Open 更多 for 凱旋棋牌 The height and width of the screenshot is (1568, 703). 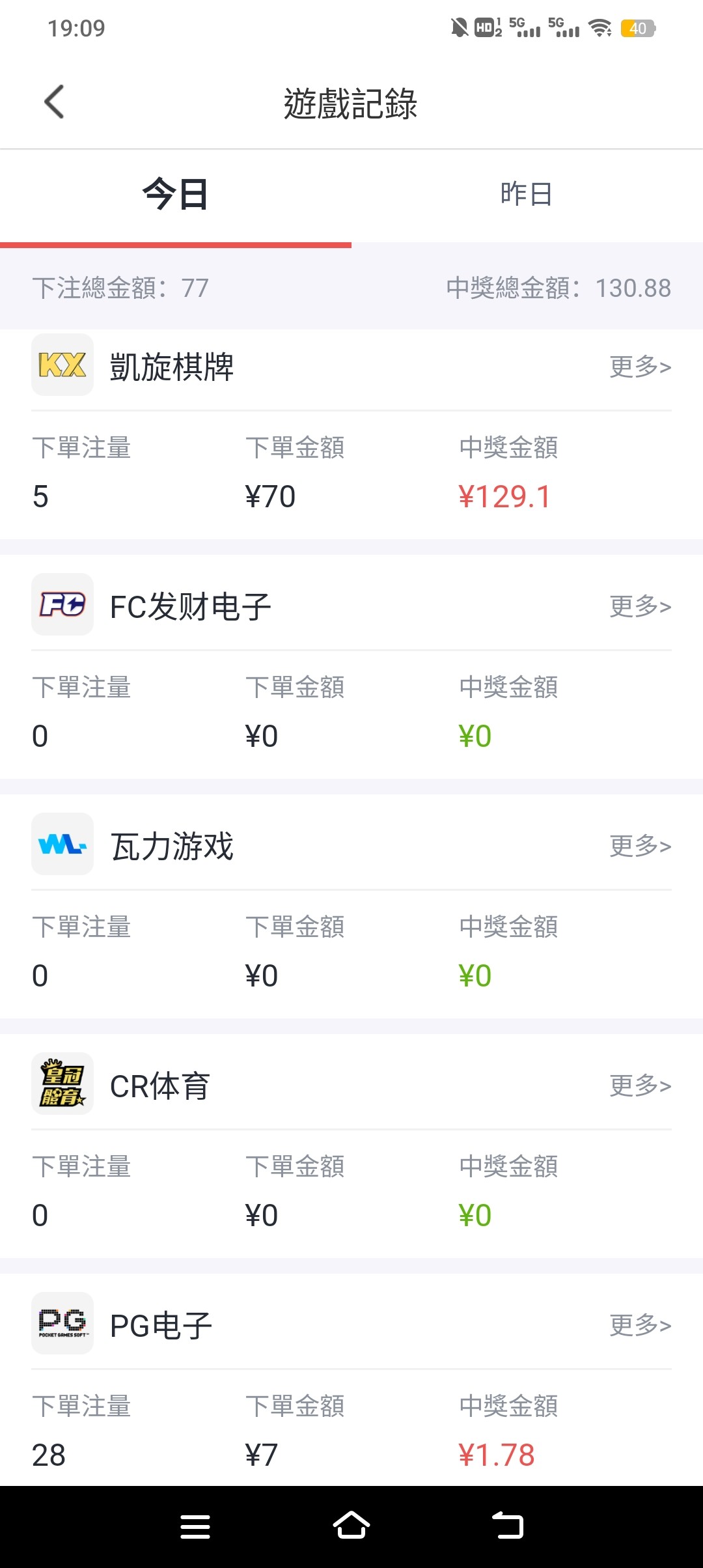pyautogui.click(x=640, y=367)
